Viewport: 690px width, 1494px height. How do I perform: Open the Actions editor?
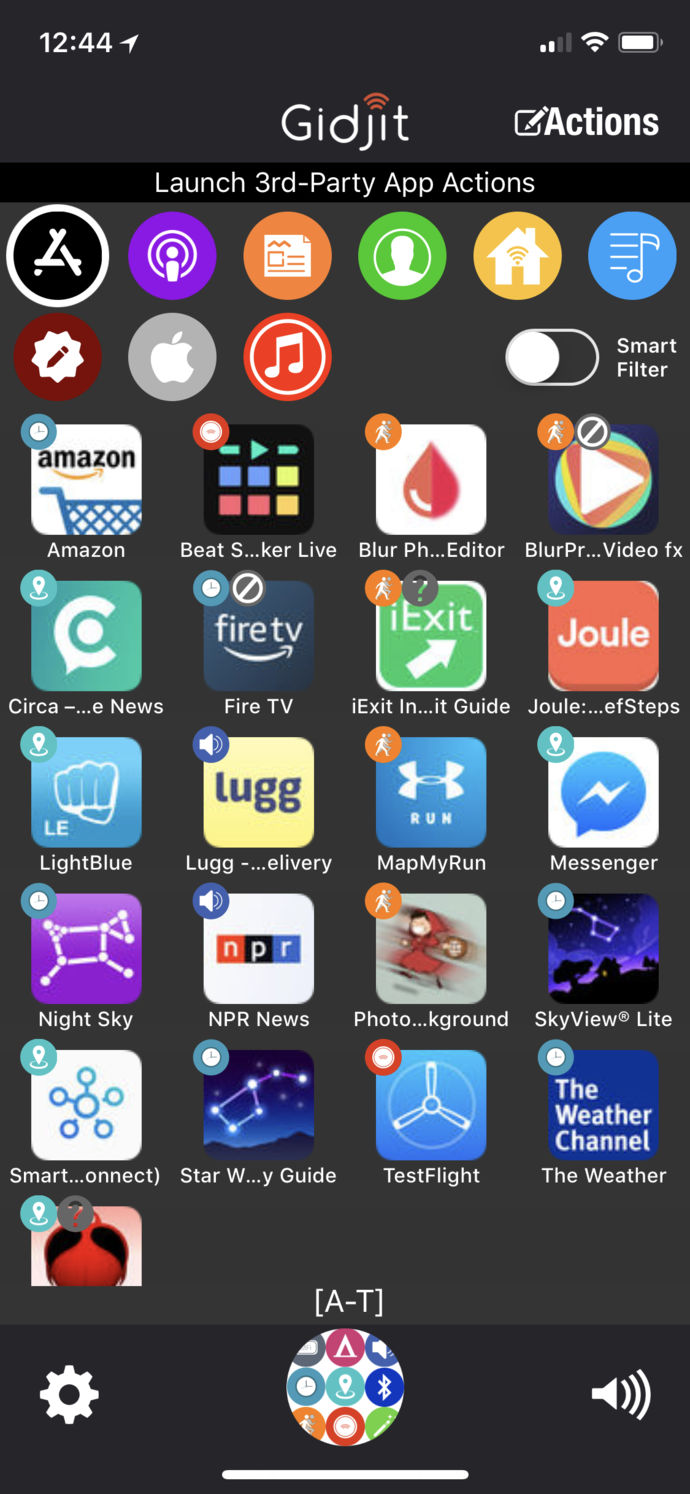click(586, 122)
